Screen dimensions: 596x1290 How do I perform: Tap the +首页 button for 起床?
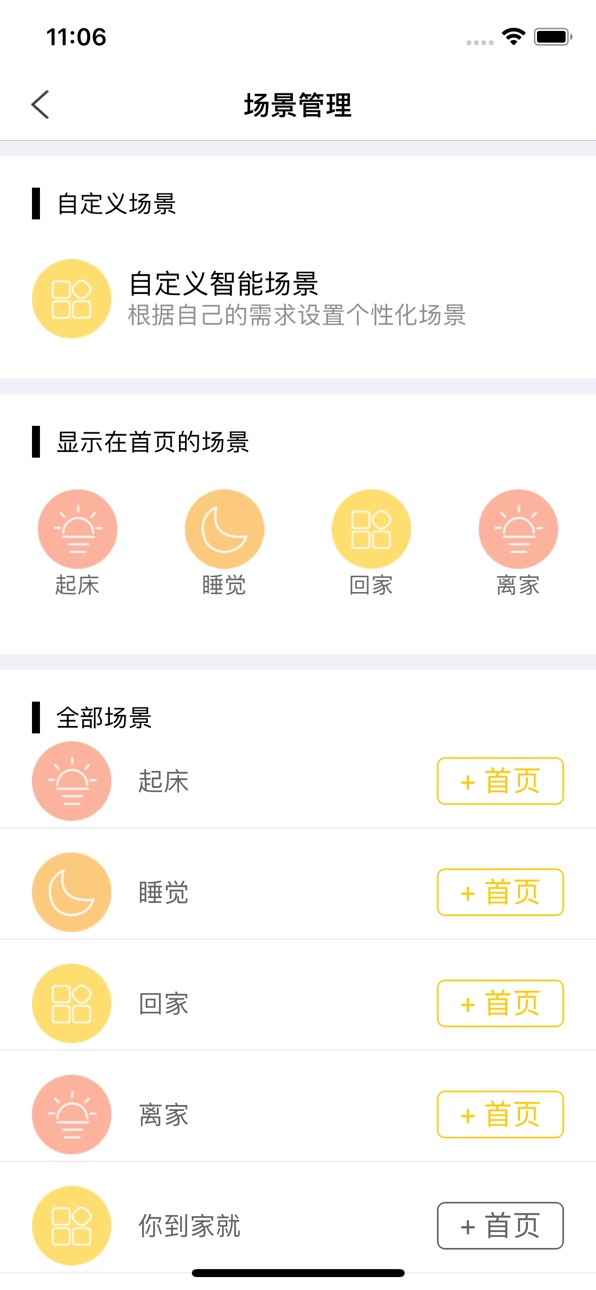[x=500, y=782]
